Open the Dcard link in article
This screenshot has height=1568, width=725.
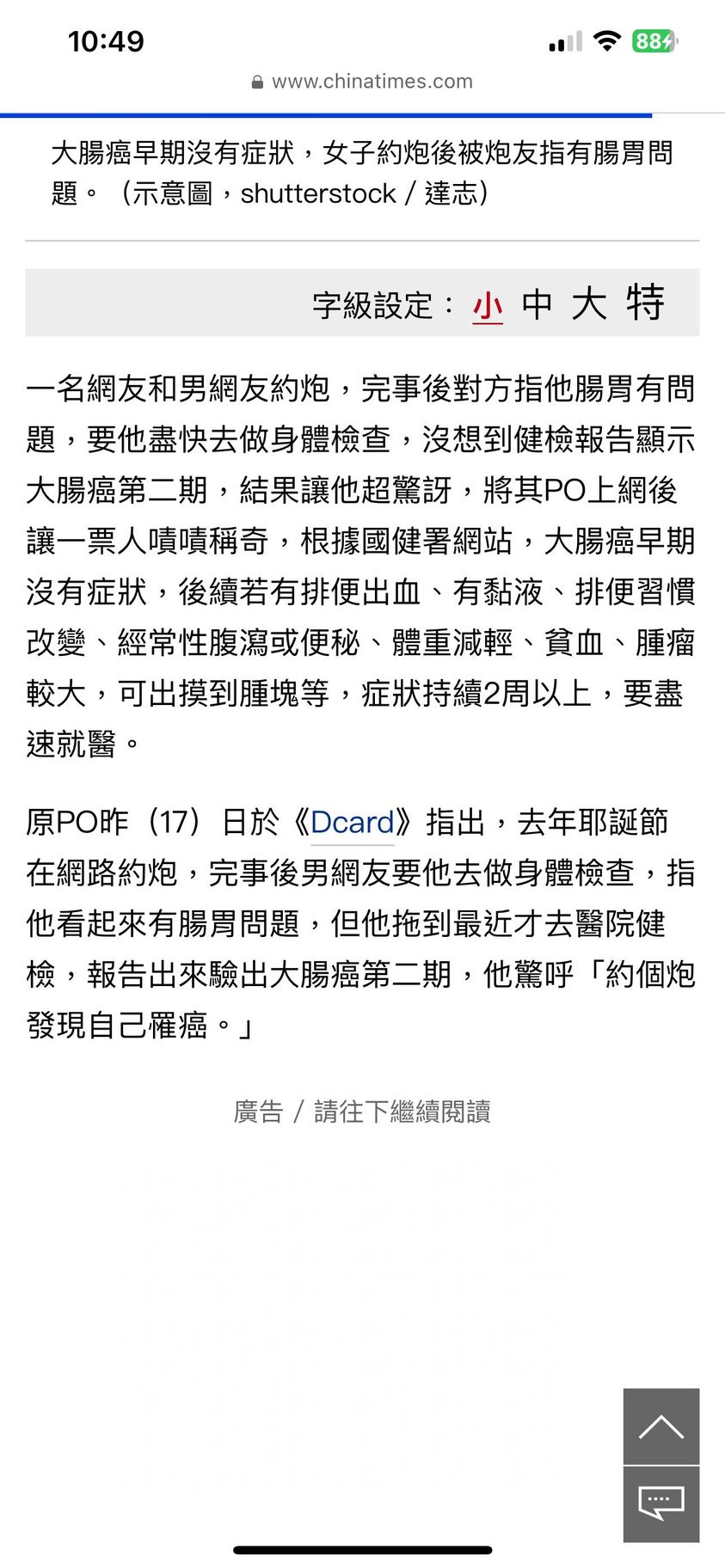coord(352,823)
